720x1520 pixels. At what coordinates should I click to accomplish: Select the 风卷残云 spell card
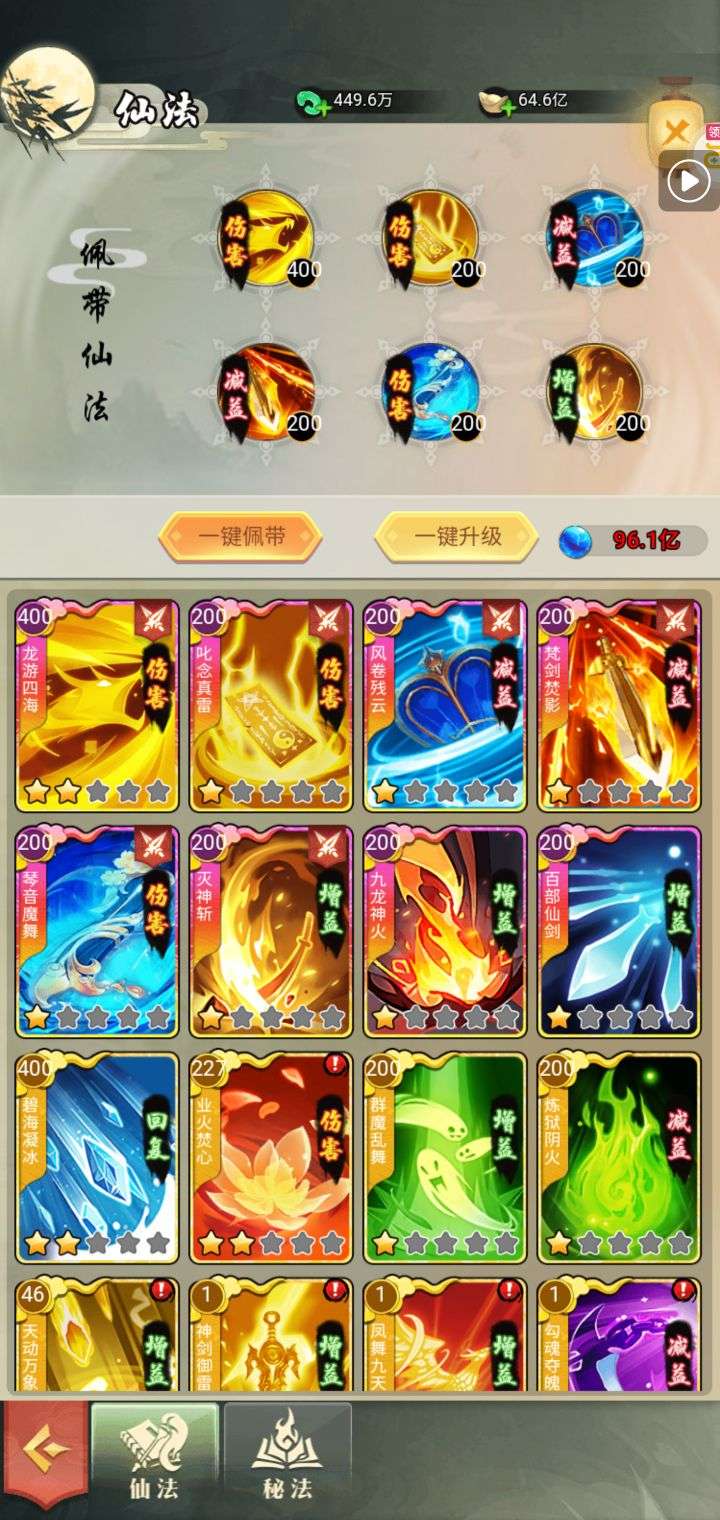tap(445, 705)
